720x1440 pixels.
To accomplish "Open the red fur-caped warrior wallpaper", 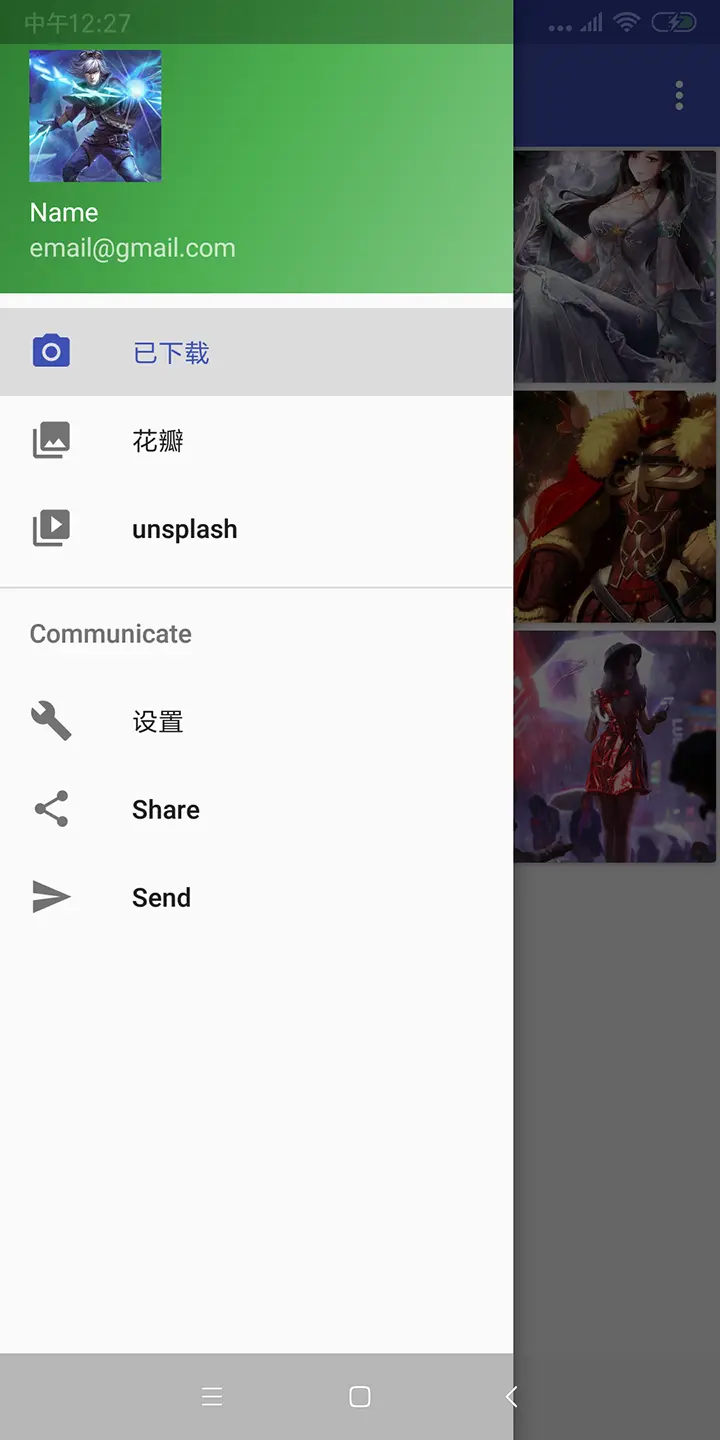I will (615, 506).
